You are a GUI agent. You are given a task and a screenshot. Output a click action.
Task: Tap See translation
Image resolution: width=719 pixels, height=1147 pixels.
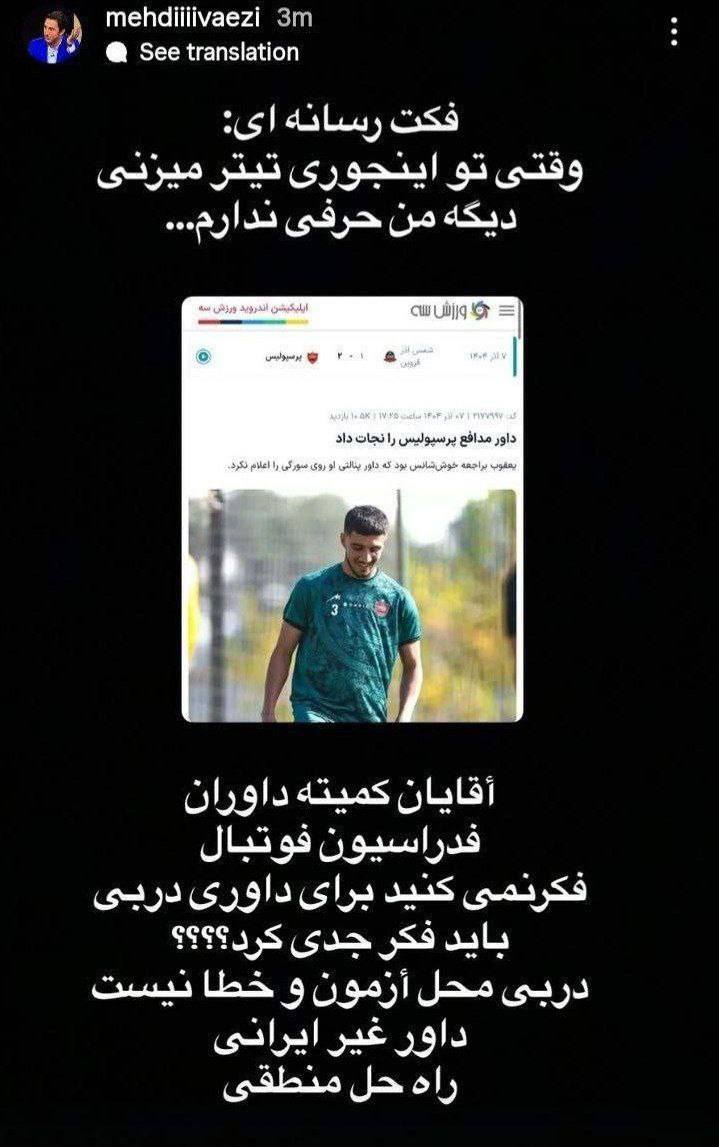click(217, 52)
